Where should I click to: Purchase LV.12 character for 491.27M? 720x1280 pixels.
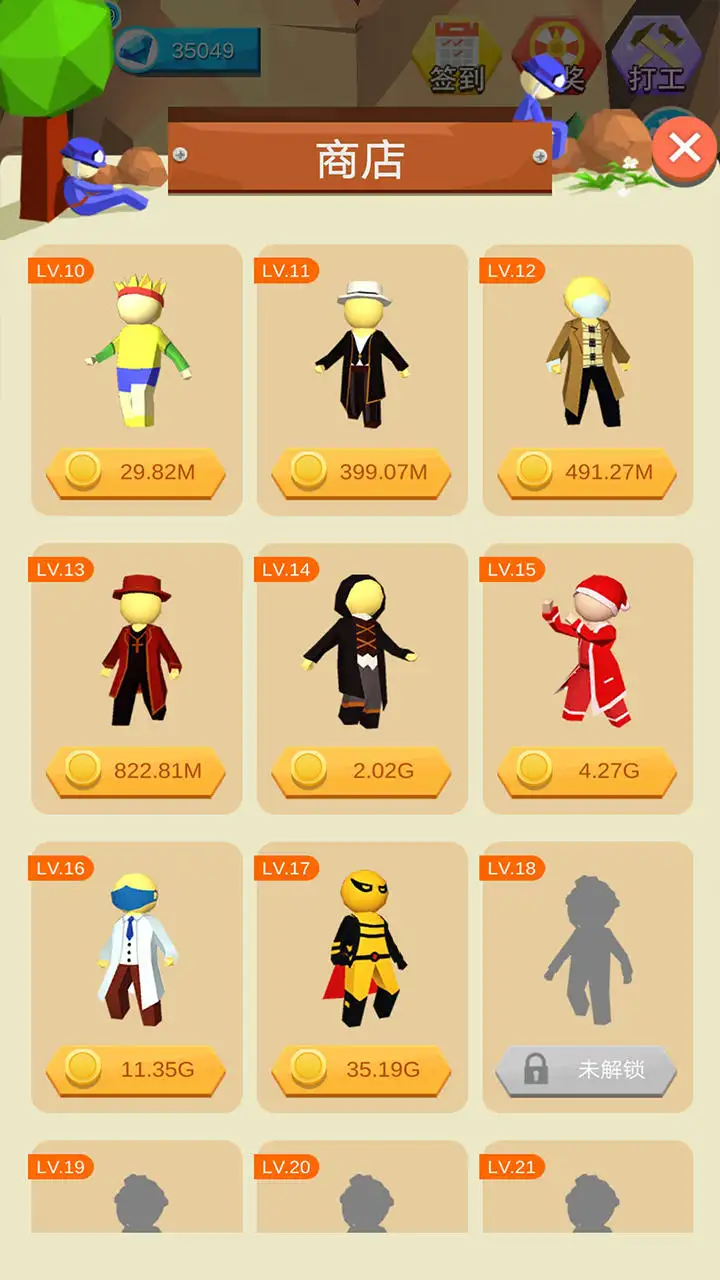tap(587, 472)
